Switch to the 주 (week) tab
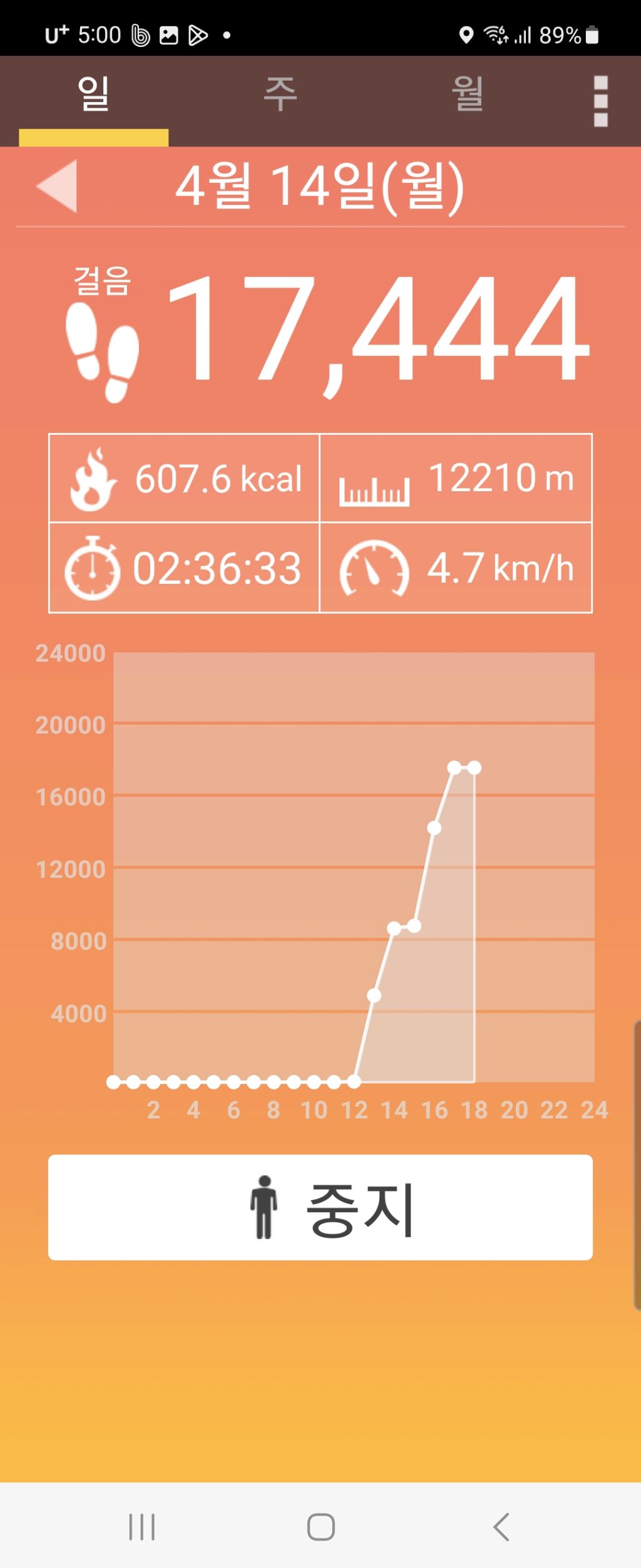The image size is (641, 1568). pos(280,95)
